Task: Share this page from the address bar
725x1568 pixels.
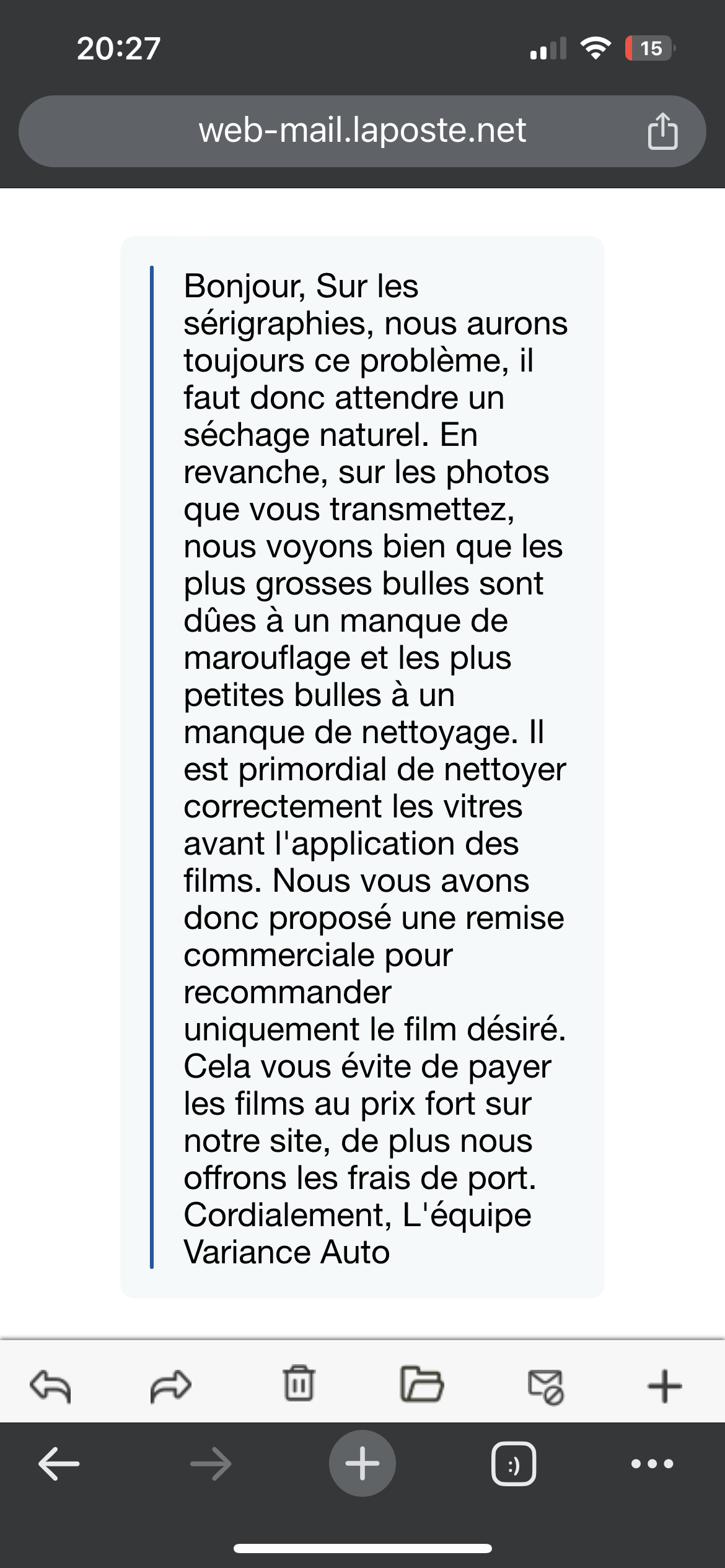Action: 662,131
